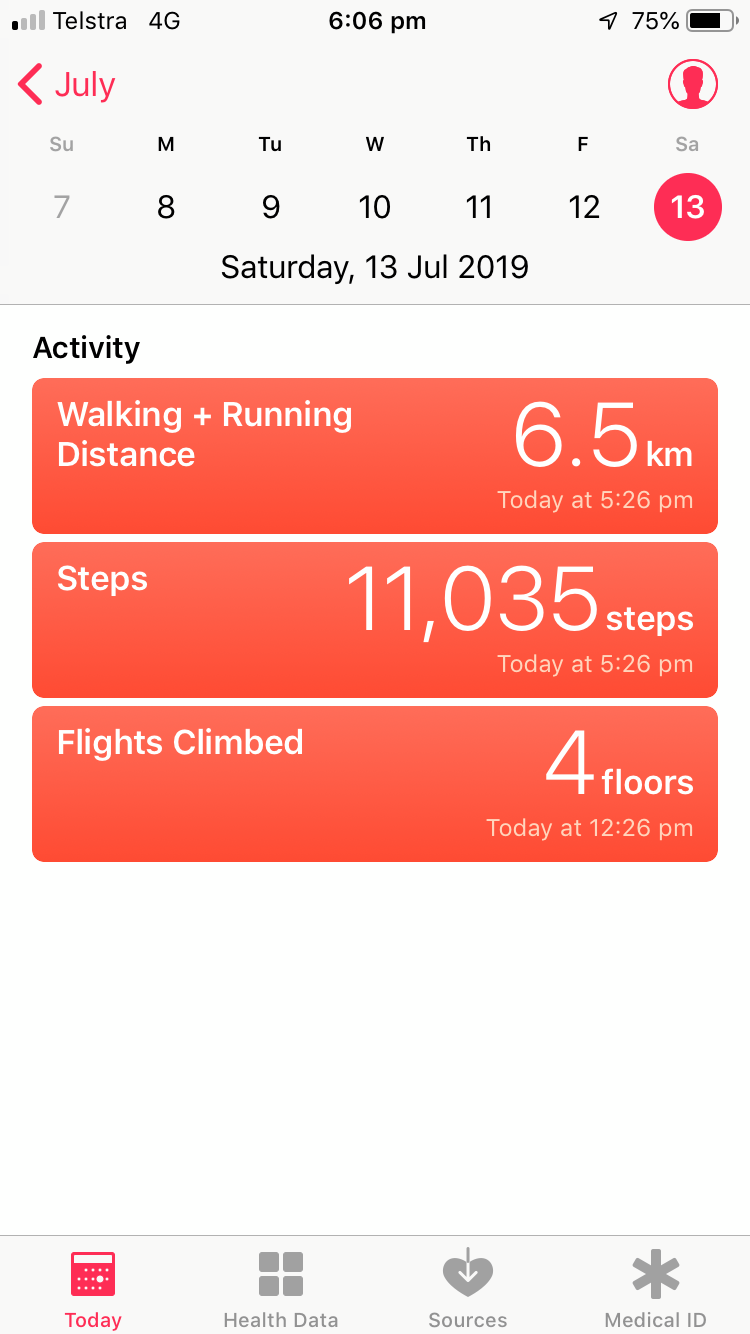Select Sunday 7 in the week row

tap(62, 207)
